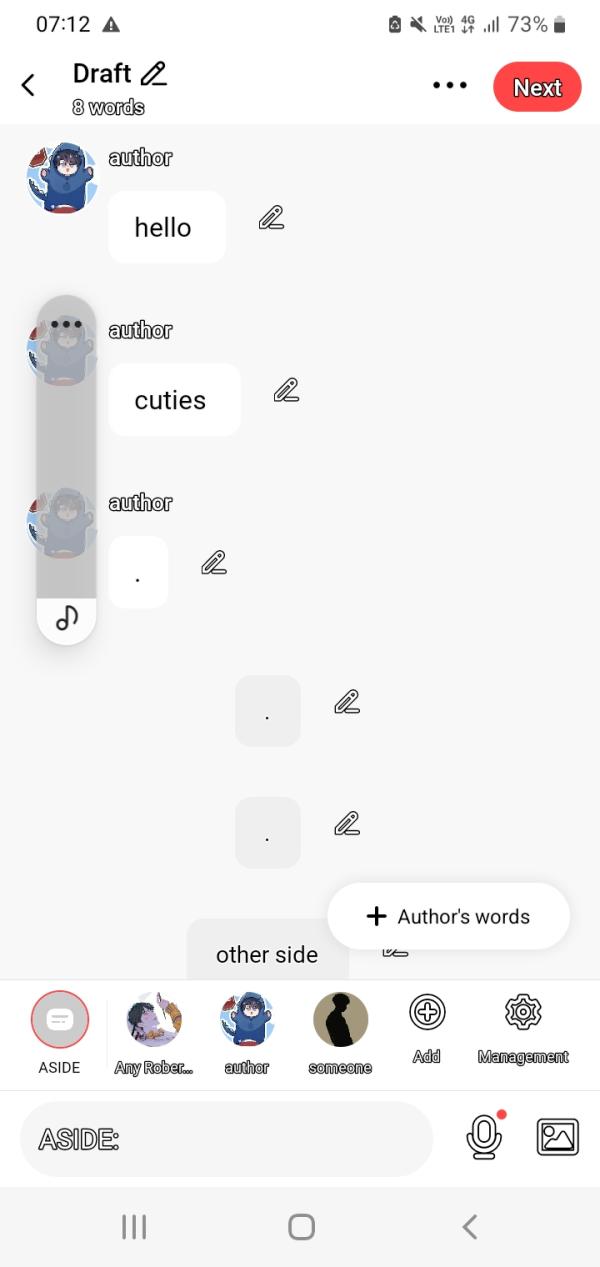Open the three-dot overflow menu in the header
Image resolution: width=600 pixels, height=1267 pixels.
click(450, 86)
